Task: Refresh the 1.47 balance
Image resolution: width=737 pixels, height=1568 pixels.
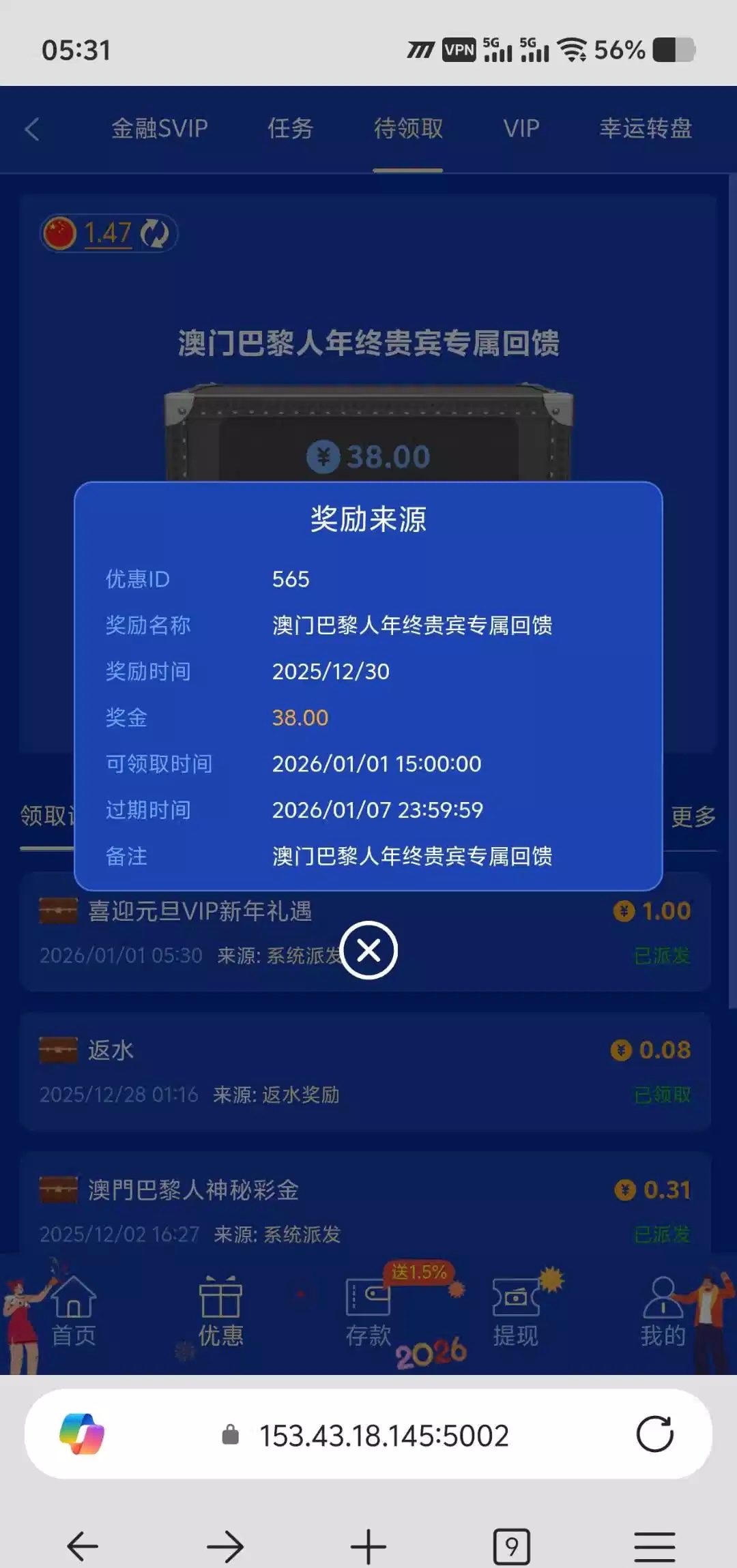Action: (154, 234)
